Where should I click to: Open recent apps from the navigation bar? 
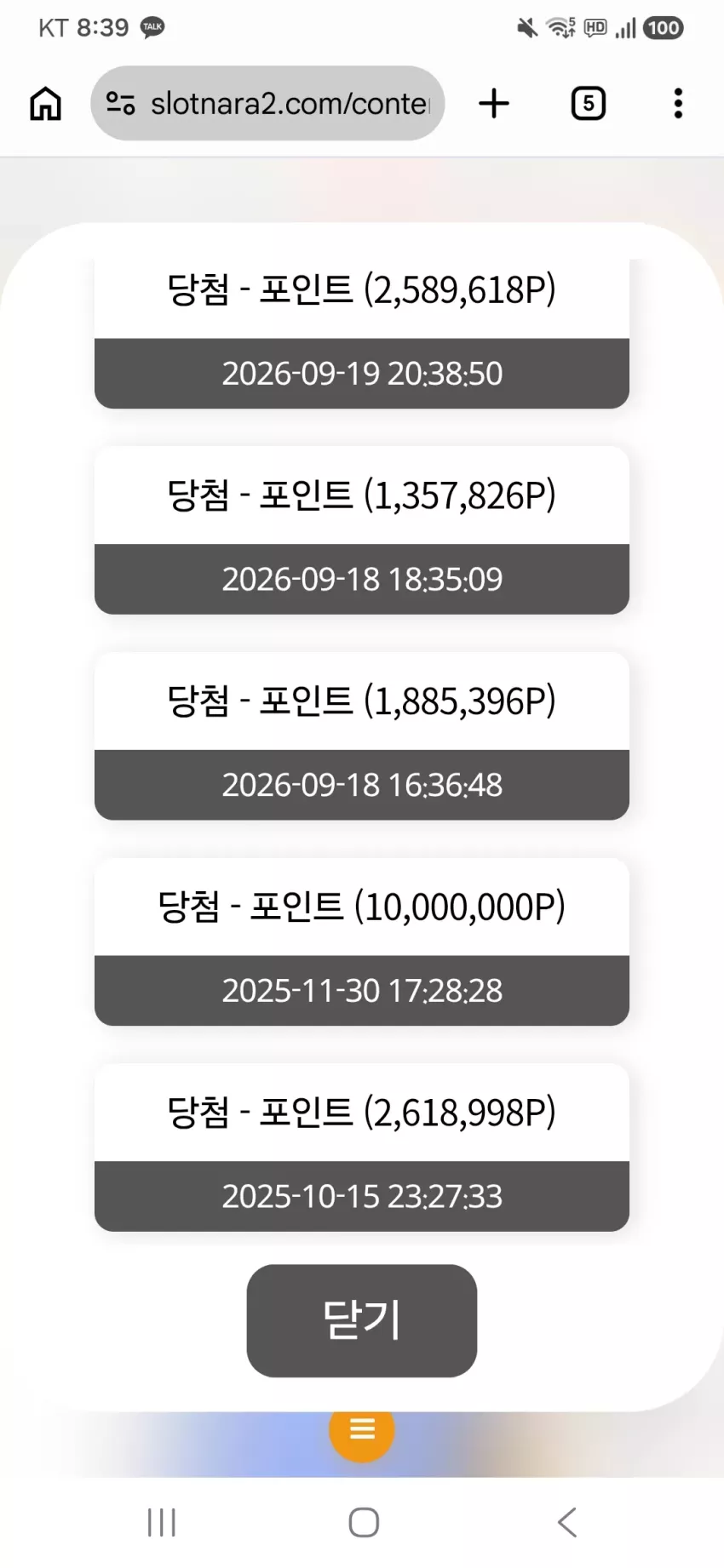click(162, 1522)
